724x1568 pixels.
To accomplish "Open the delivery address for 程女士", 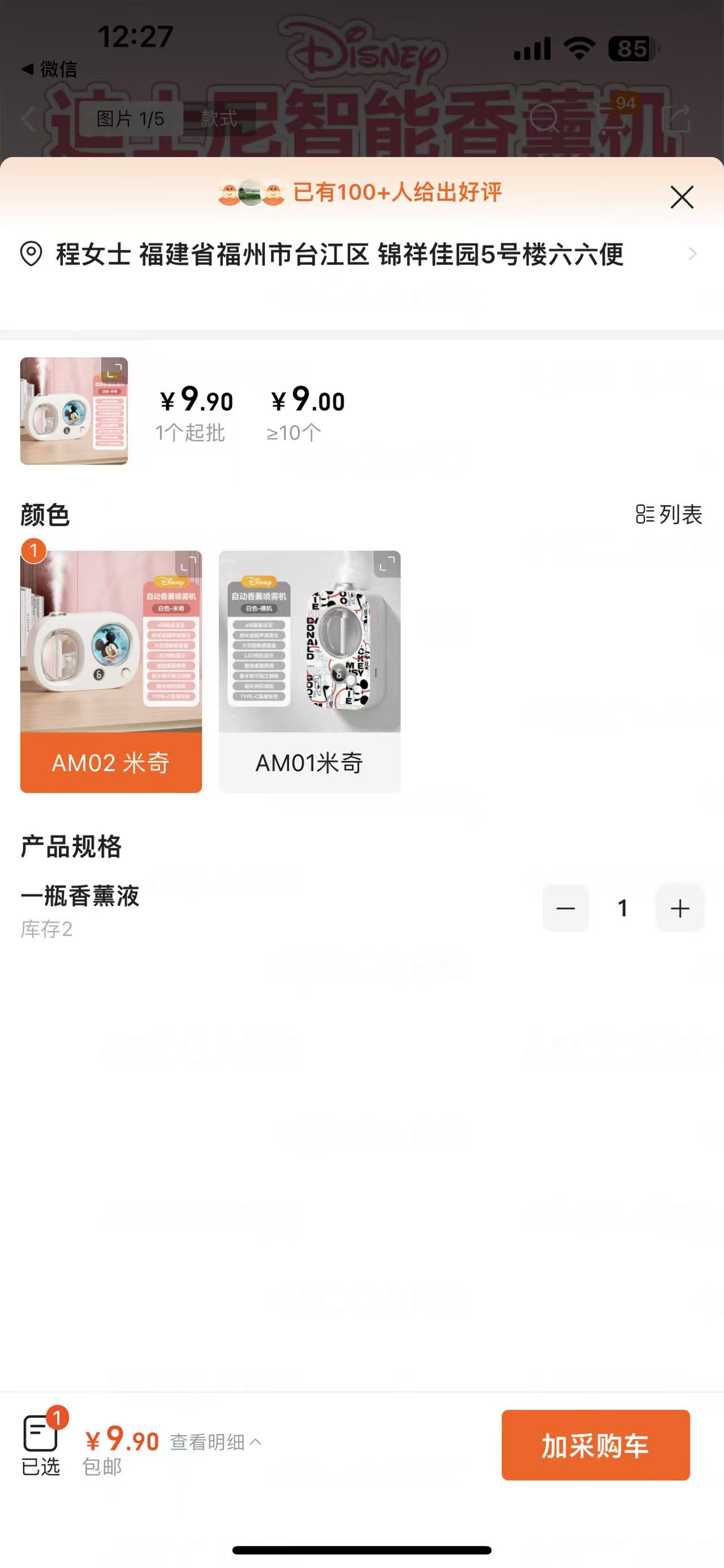I will tap(359, 254).
